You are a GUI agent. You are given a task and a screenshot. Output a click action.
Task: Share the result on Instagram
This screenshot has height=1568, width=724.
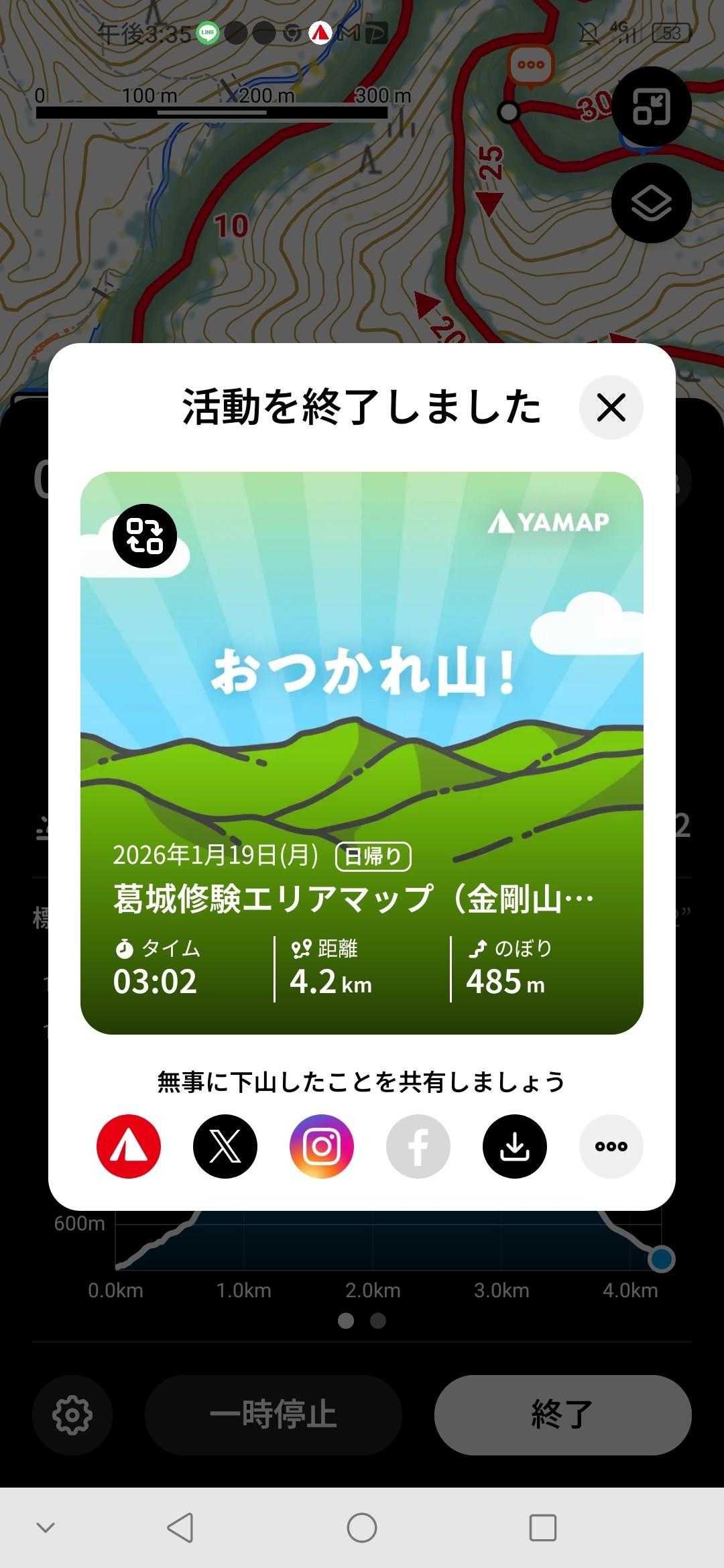(x=322, y=1147)
